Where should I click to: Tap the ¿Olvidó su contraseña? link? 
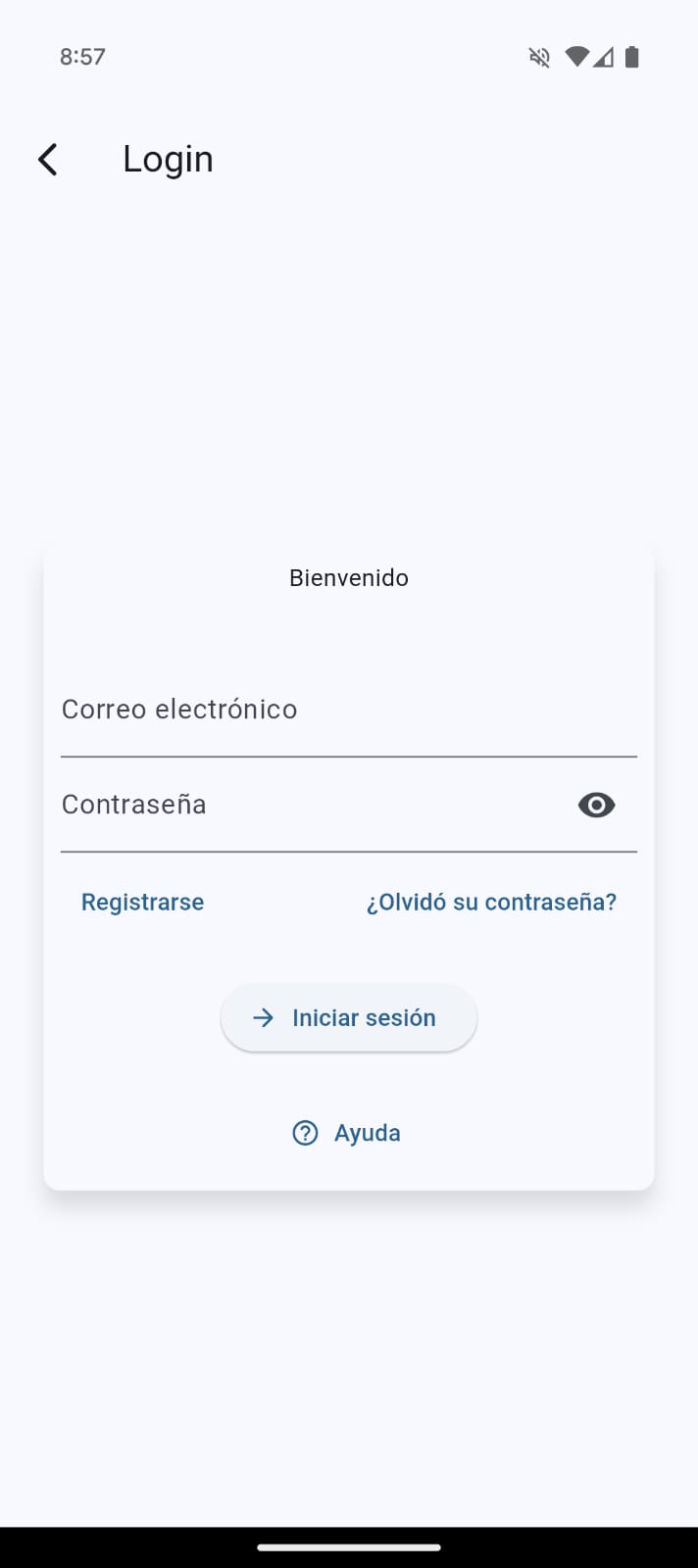point(491,903)
